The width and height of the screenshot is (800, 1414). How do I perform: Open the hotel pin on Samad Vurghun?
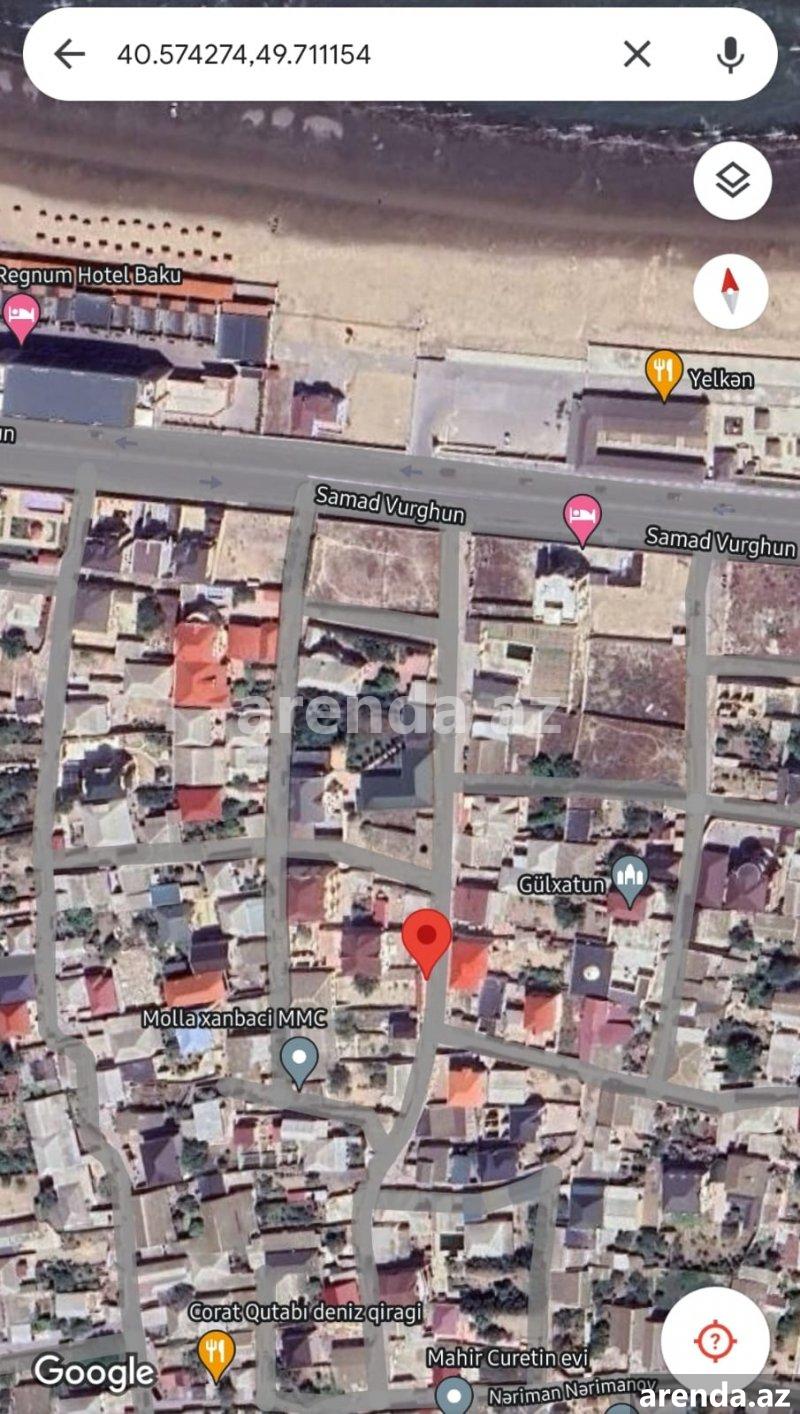[583, 520]
